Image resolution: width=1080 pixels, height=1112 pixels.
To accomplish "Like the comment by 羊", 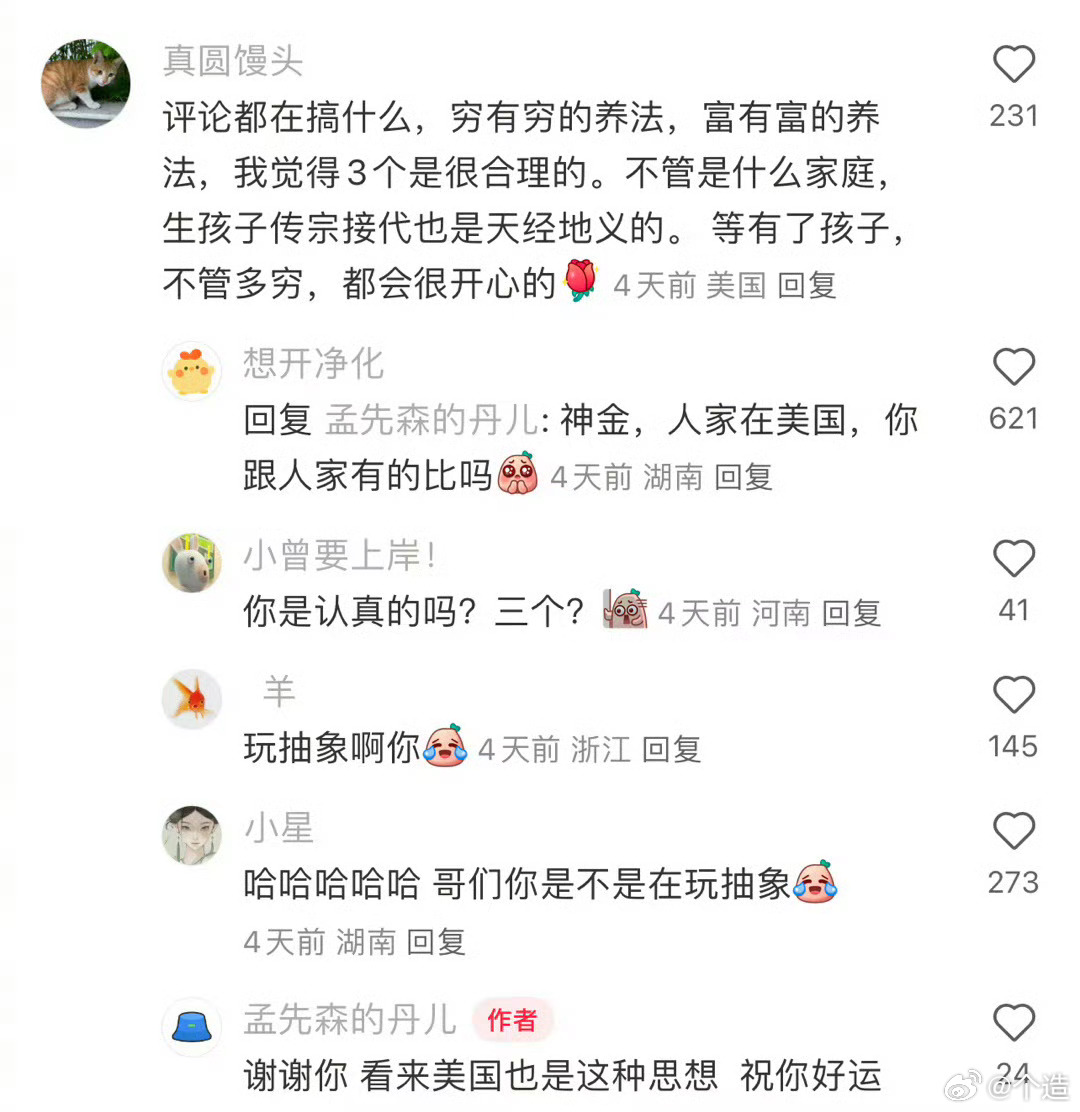I will (1013, 695).
